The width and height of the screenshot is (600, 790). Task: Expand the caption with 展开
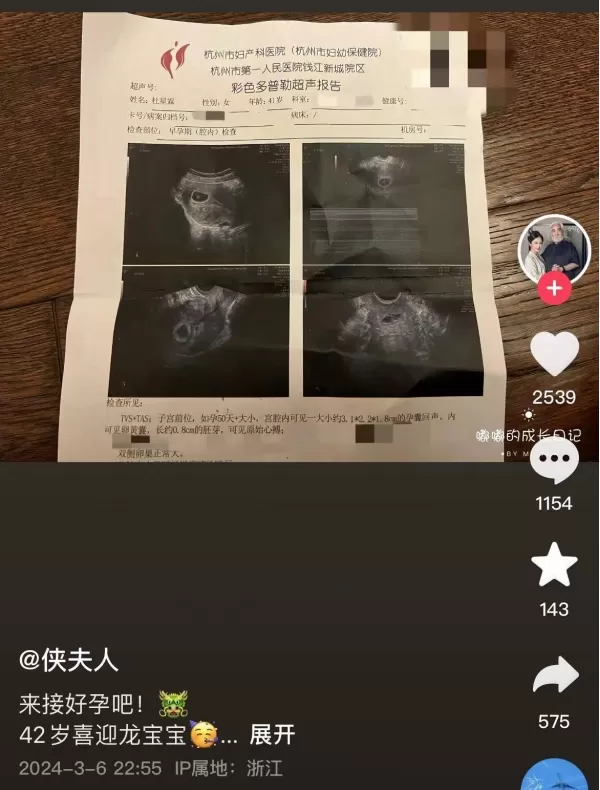coord(272,735)
